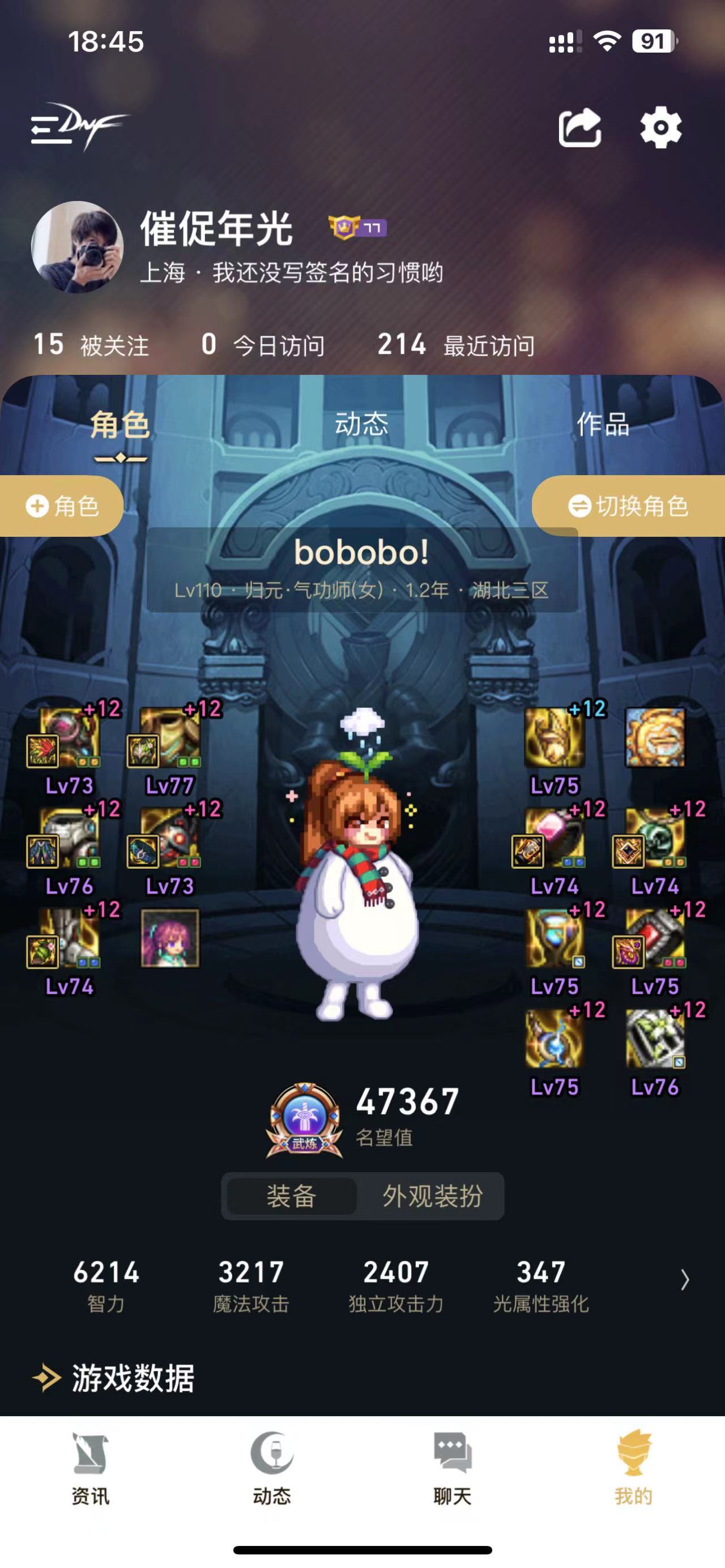Screen dimensions: 725x1568
Task: View the 15 被关注 followers
Action: coord(91,345)
